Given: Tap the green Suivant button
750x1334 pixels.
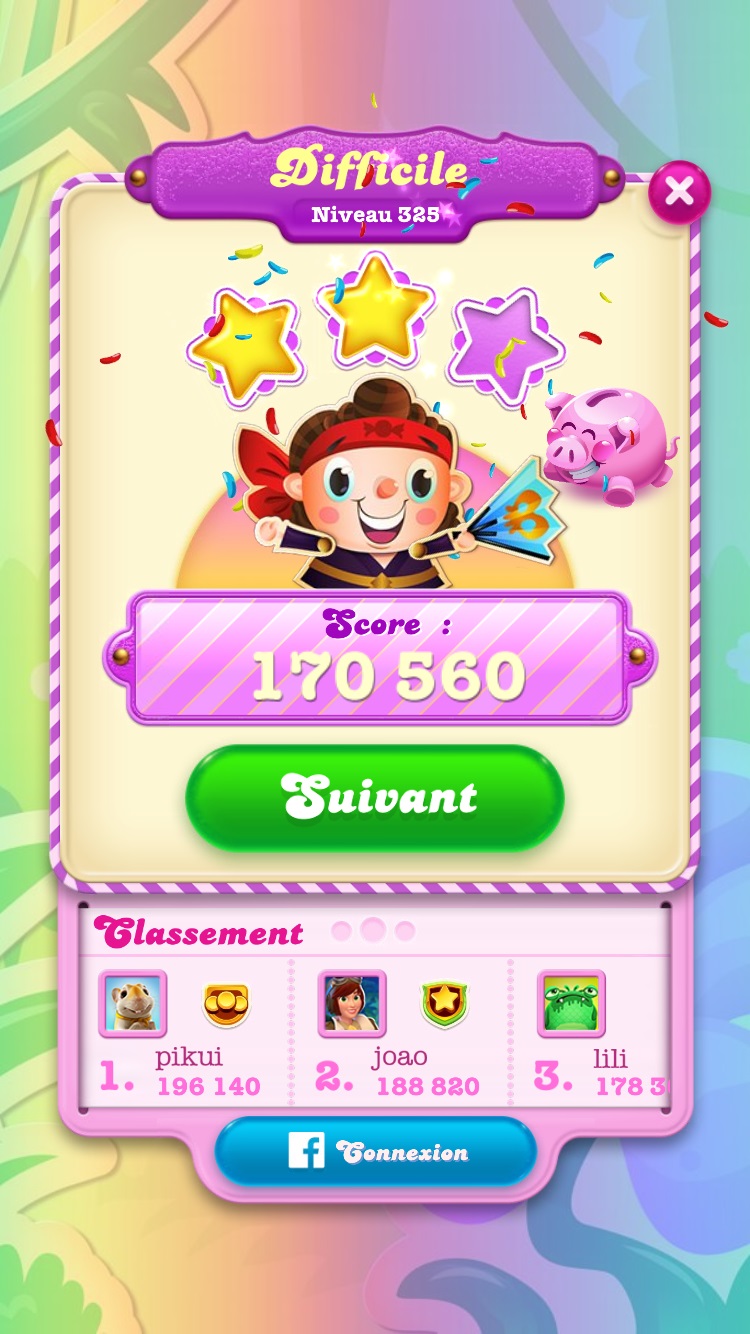Looking at the screenshot, I should 374,797.
